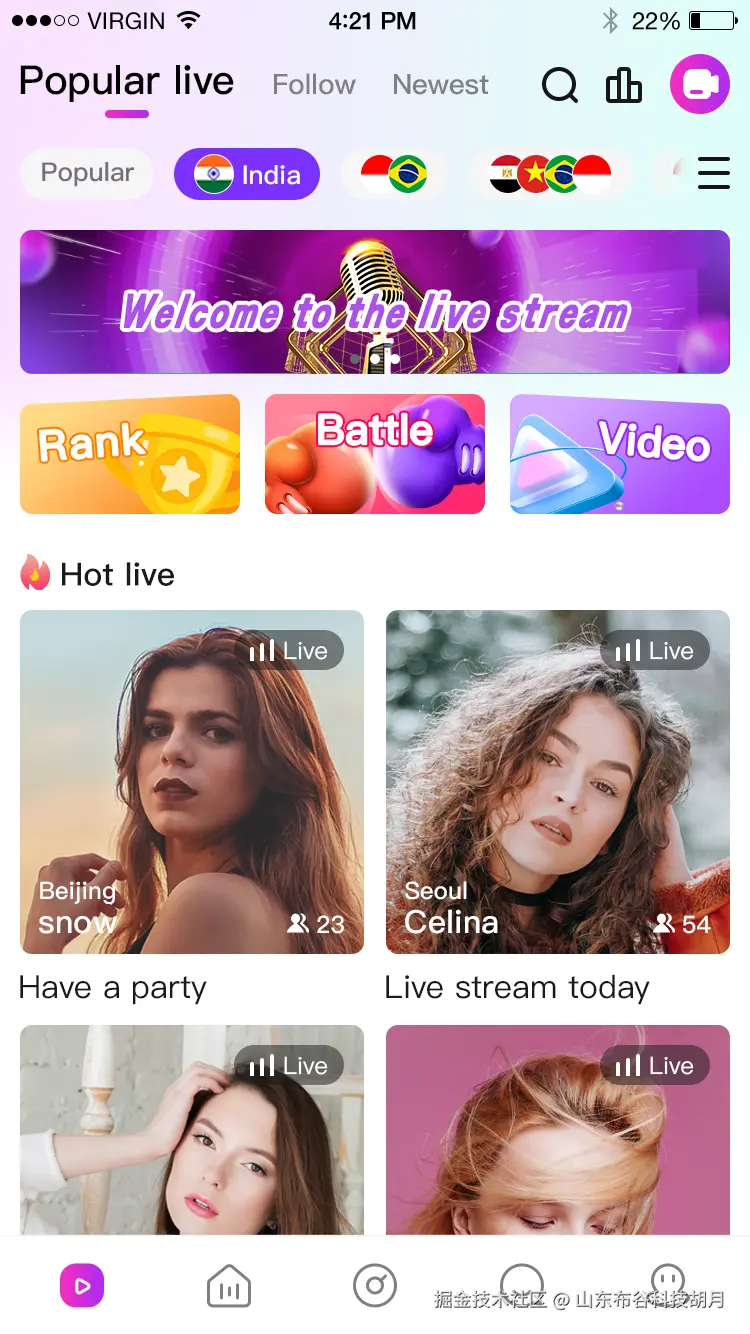The height and width of the screenshot is (1334, 750).
Task: Switch to the Follow tab
Action: coord(313,85)
